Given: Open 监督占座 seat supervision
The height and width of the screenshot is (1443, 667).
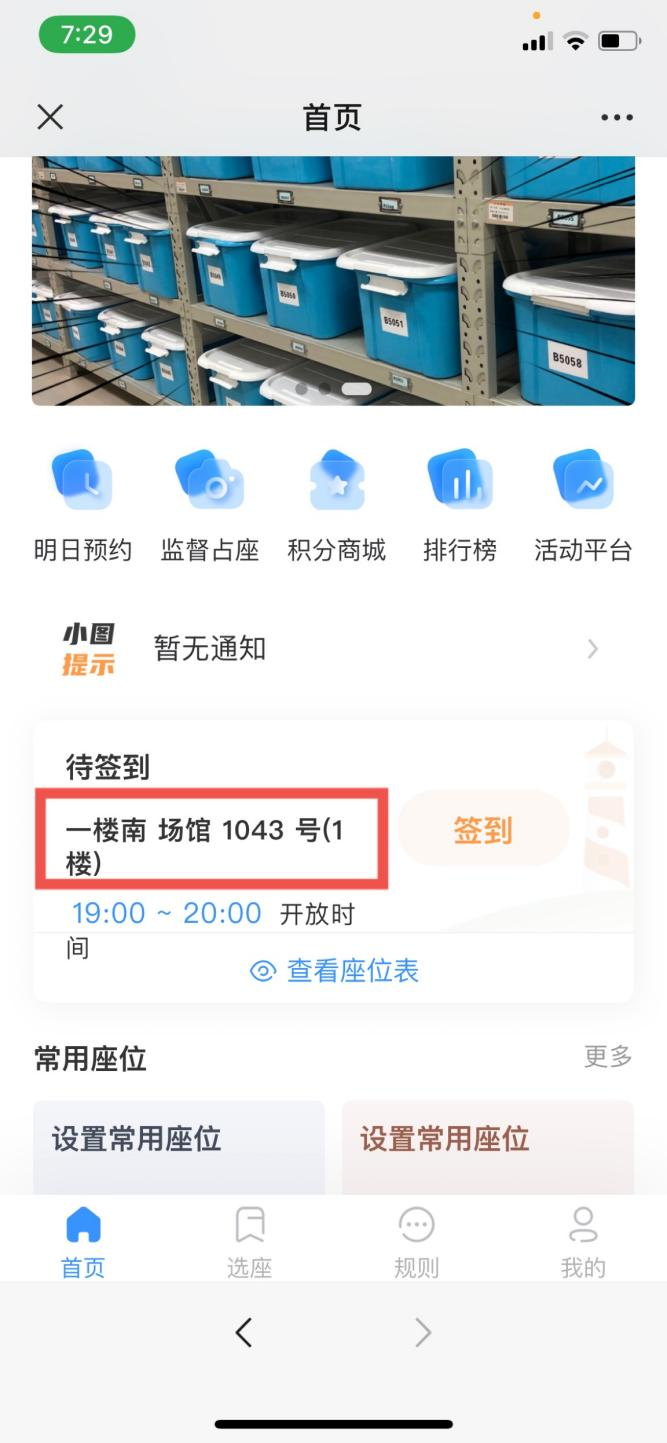Looking at the screenshot, I should [x=210, y=506].
